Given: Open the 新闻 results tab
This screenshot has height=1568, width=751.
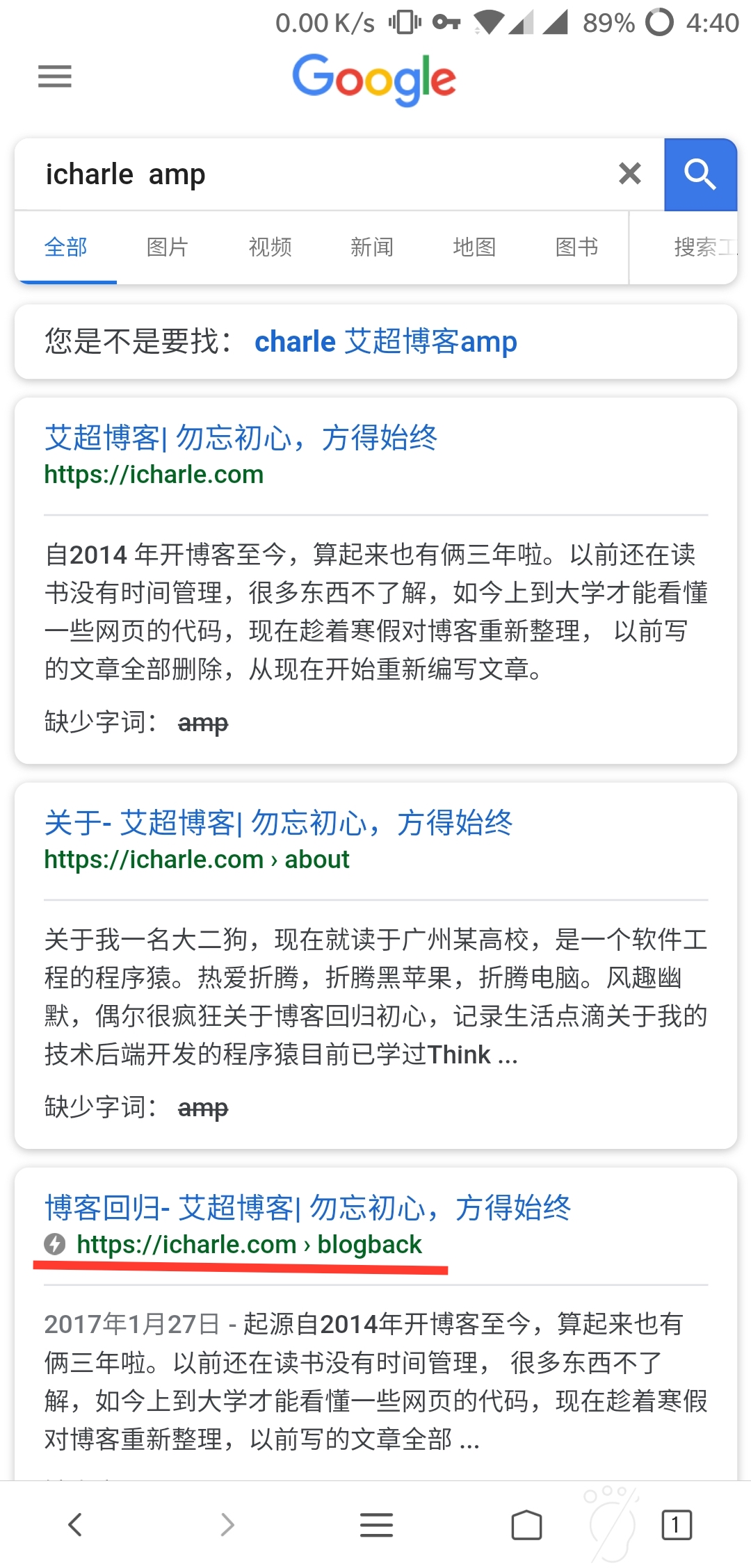Looking at the screenshot, I should [371, 247].
